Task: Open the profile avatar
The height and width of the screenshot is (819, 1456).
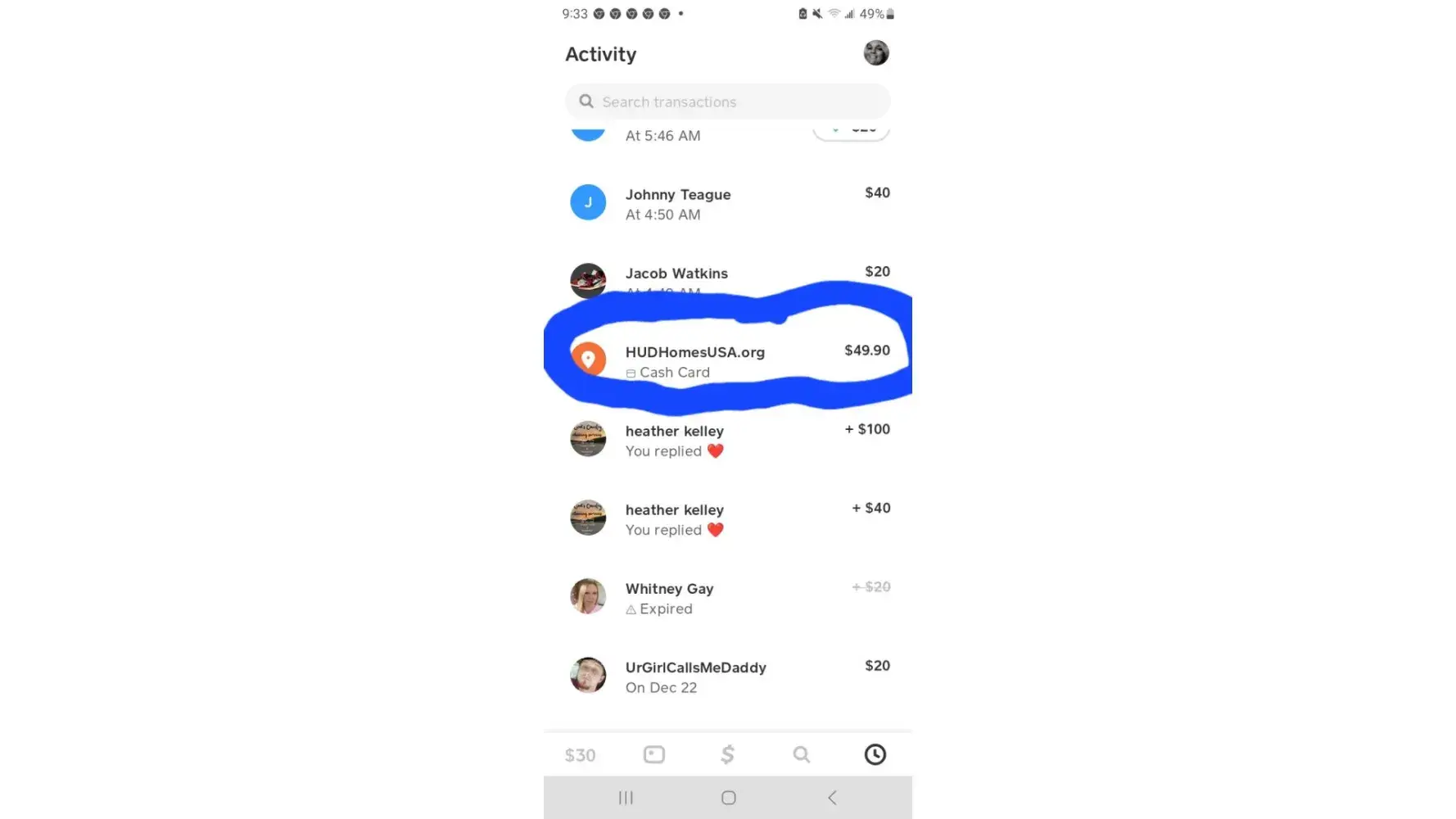Action: [875, 53]
